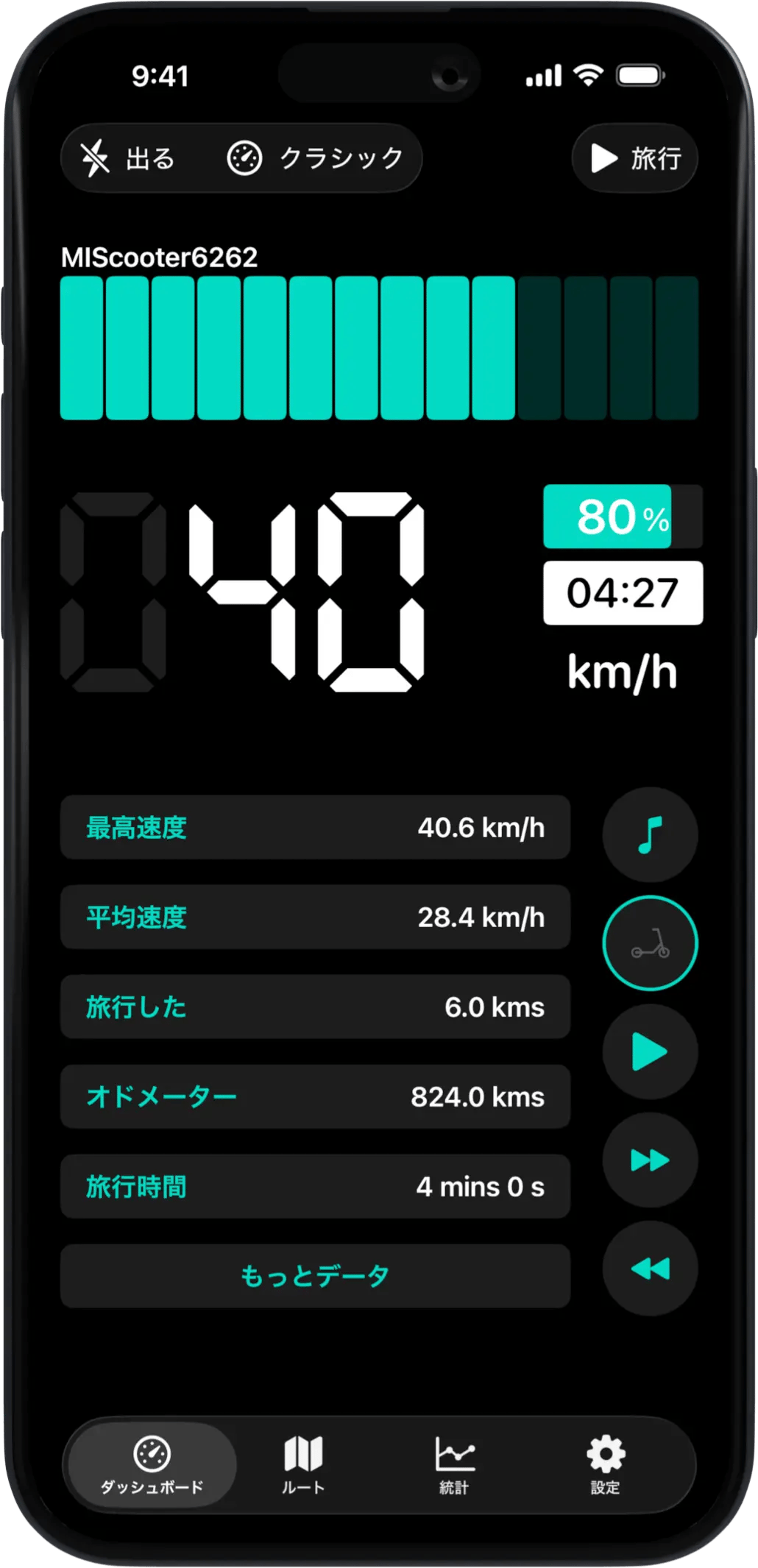
Task: Open the ルート tab
Action: [303, 1464]
